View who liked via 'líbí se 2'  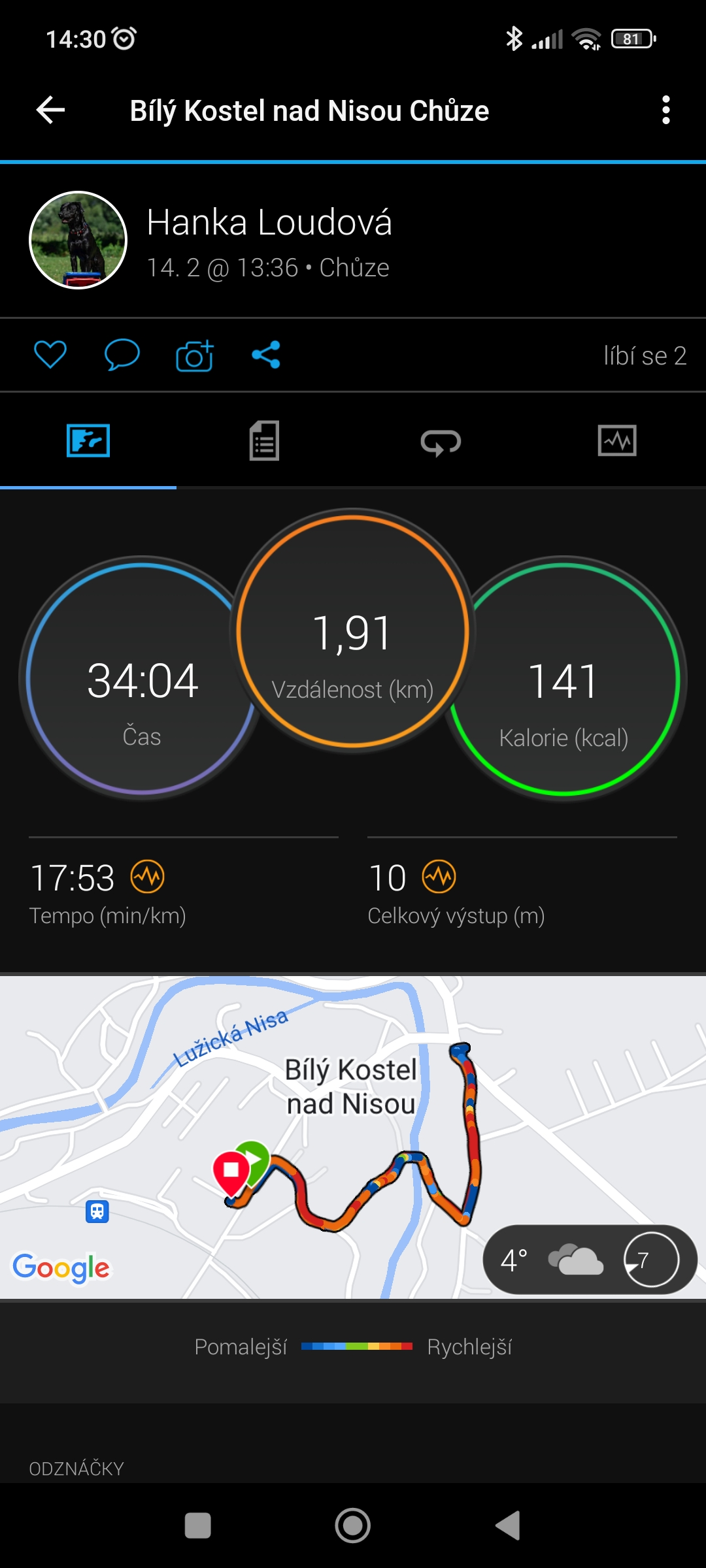point(644,356)
